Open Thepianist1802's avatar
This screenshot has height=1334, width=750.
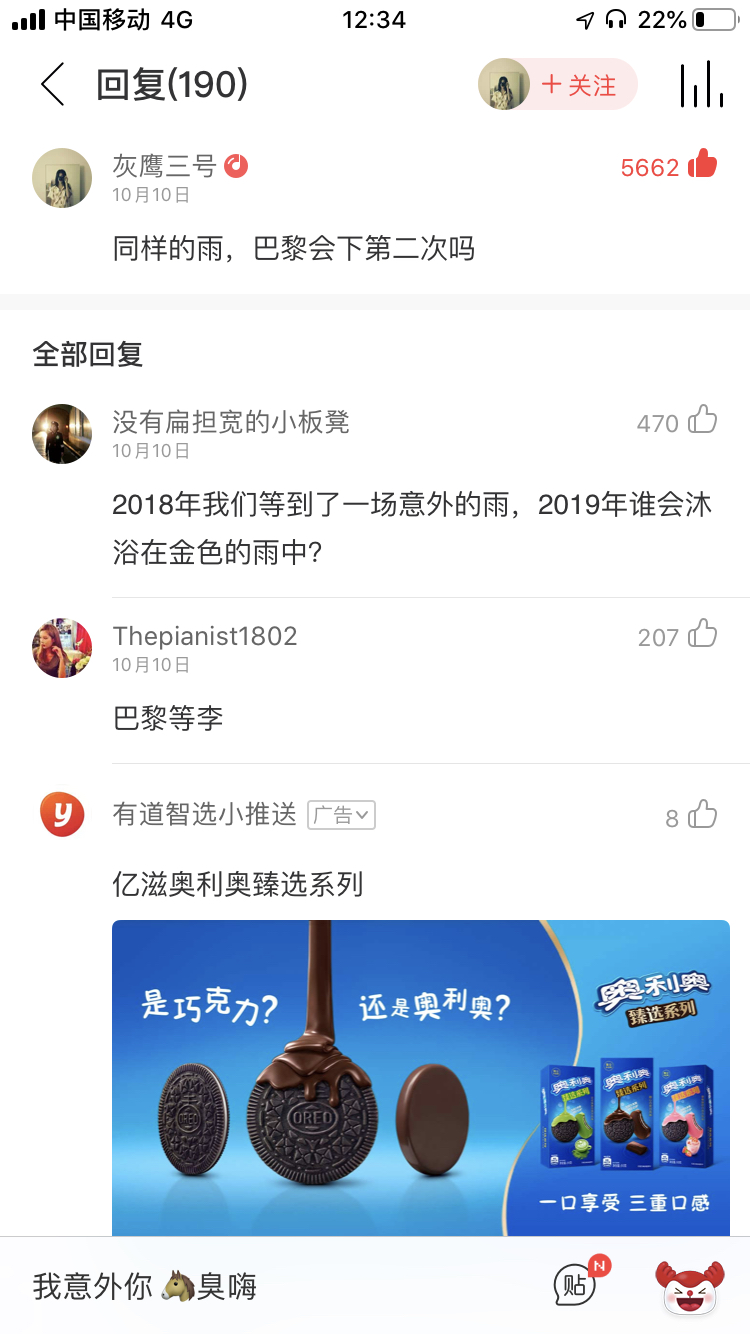[62, 648]
